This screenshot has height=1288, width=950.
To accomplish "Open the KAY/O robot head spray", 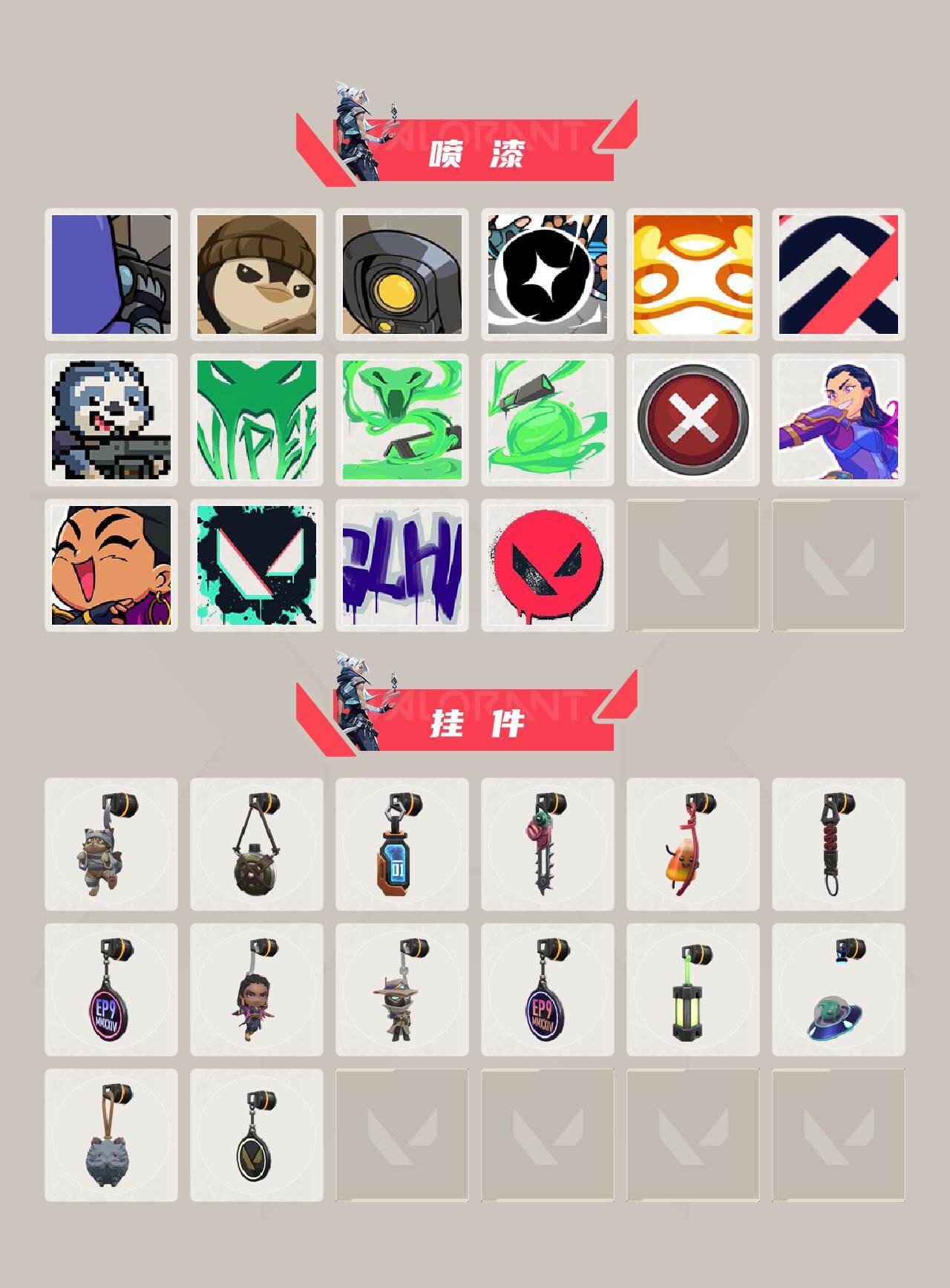I will 402,275.
